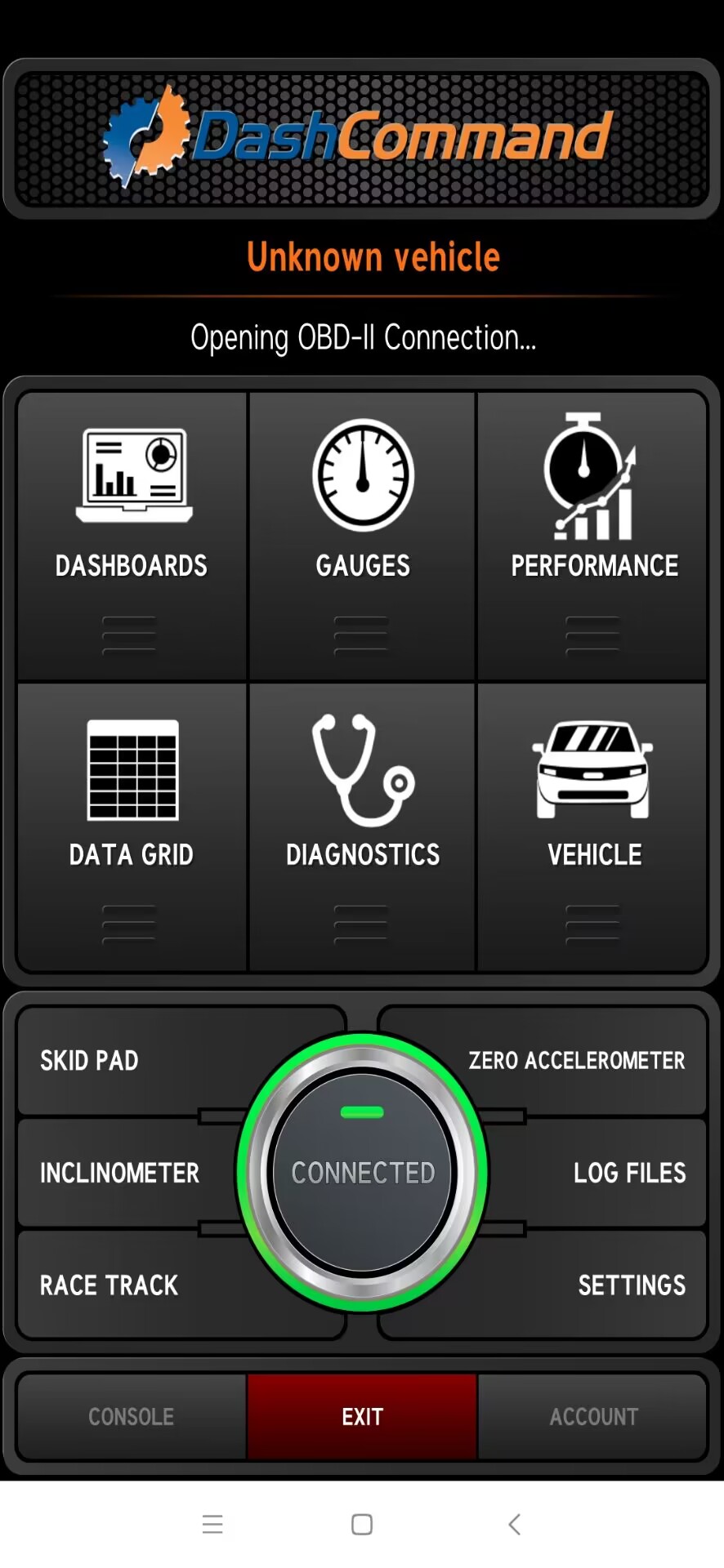Select the Inclinometer option
The height and width of the screenshot is (1568, 724).
pos(120,1173)
